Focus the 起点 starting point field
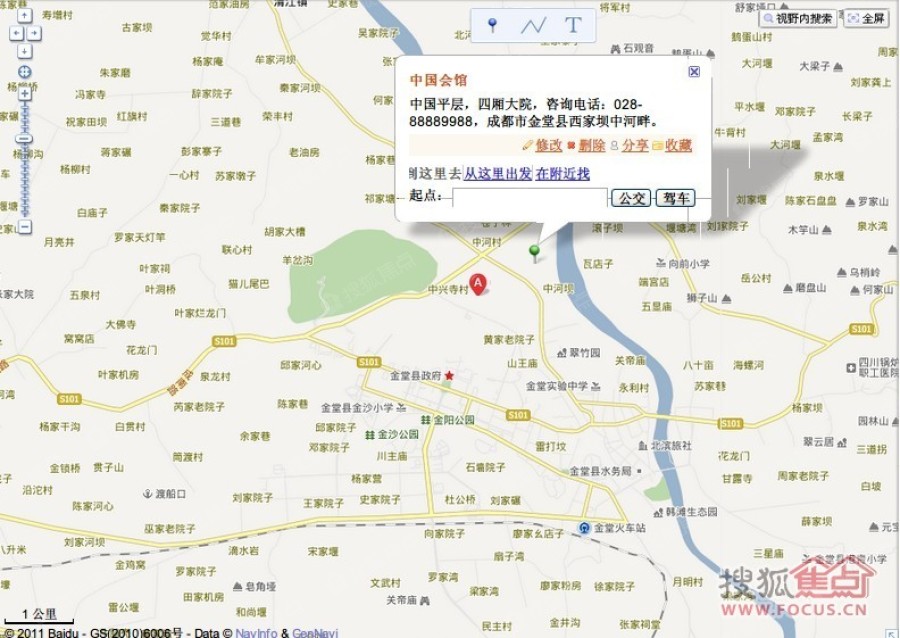Viewport: 900px width, 638px height. (529, 198)
